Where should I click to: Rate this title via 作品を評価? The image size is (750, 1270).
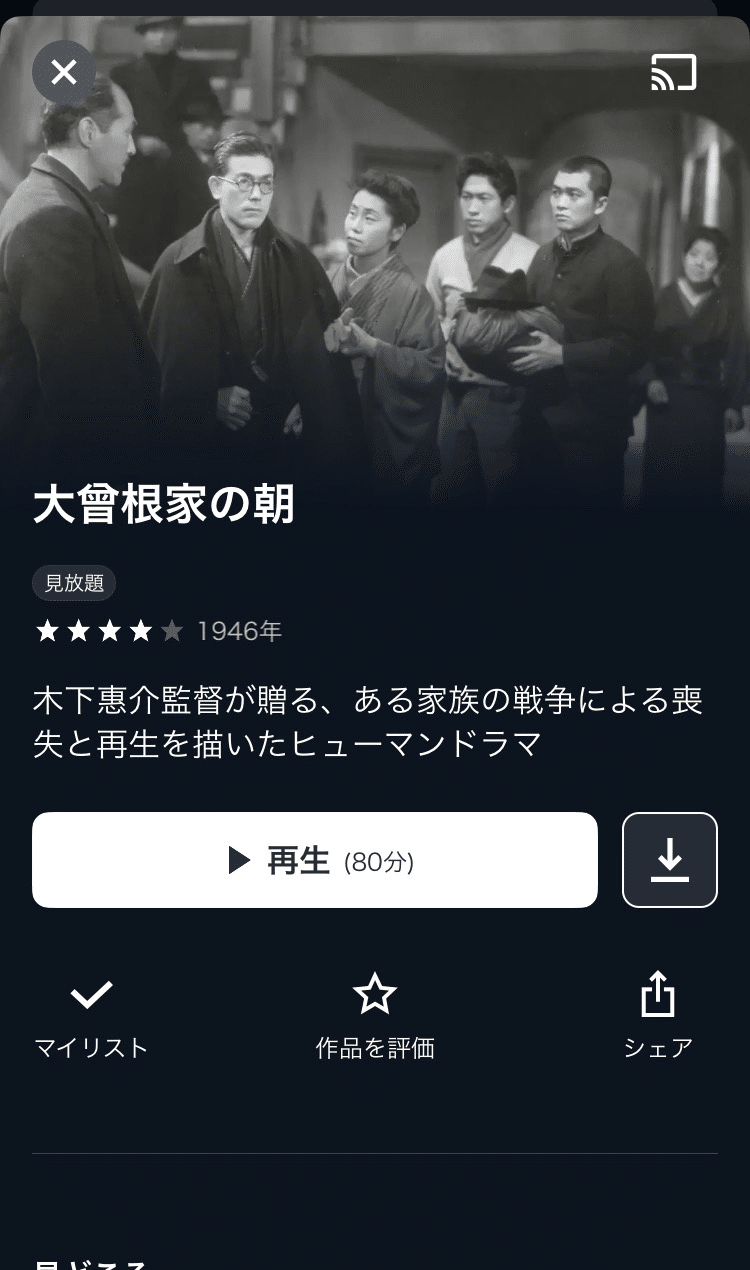pyautogui.click(x=375, y=1016)
